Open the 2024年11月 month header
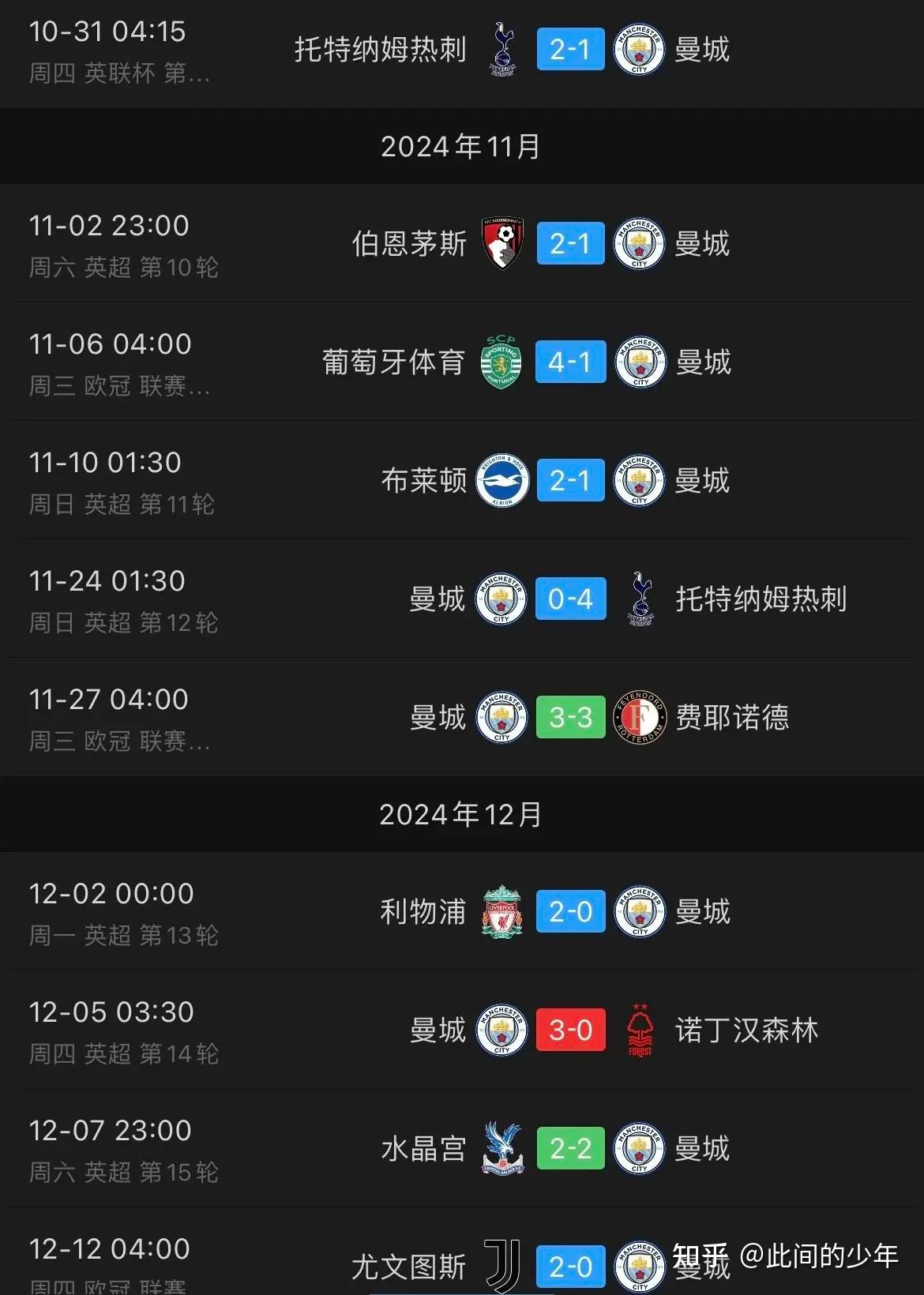The height and width of the screenshot is (1295, 924). point(462,146)
